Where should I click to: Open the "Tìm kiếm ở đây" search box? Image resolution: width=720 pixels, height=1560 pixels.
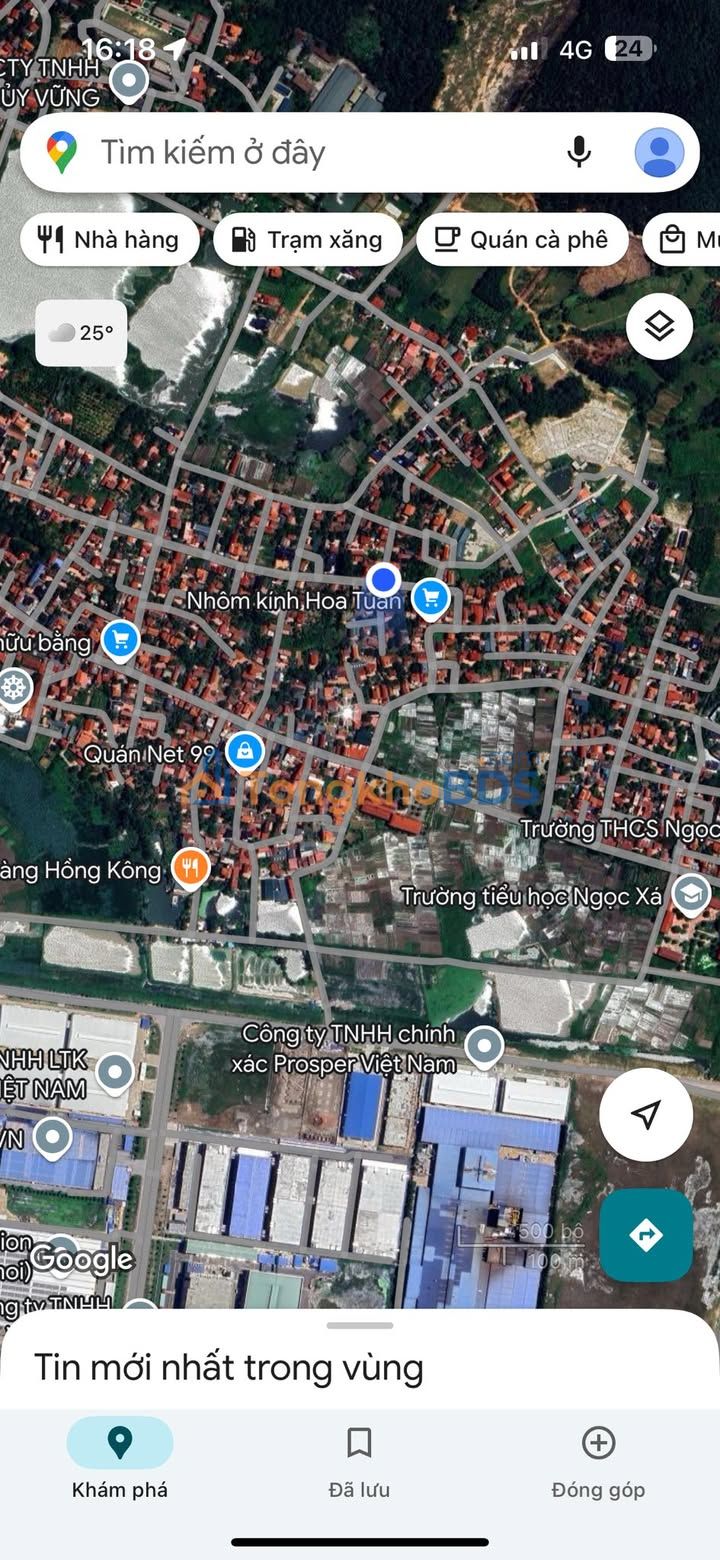coord(300,153)
